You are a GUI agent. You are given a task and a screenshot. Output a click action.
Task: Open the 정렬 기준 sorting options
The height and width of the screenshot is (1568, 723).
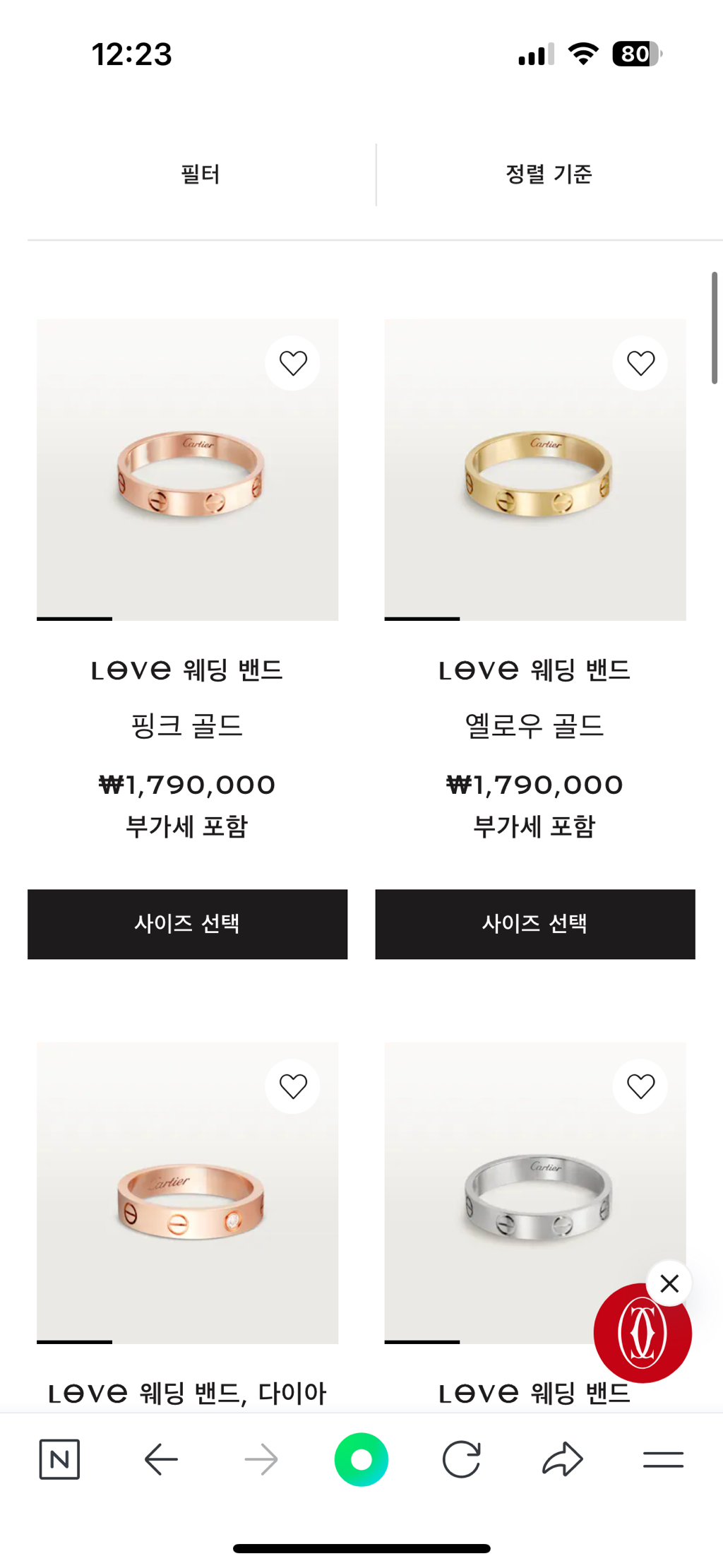[550, 174]
